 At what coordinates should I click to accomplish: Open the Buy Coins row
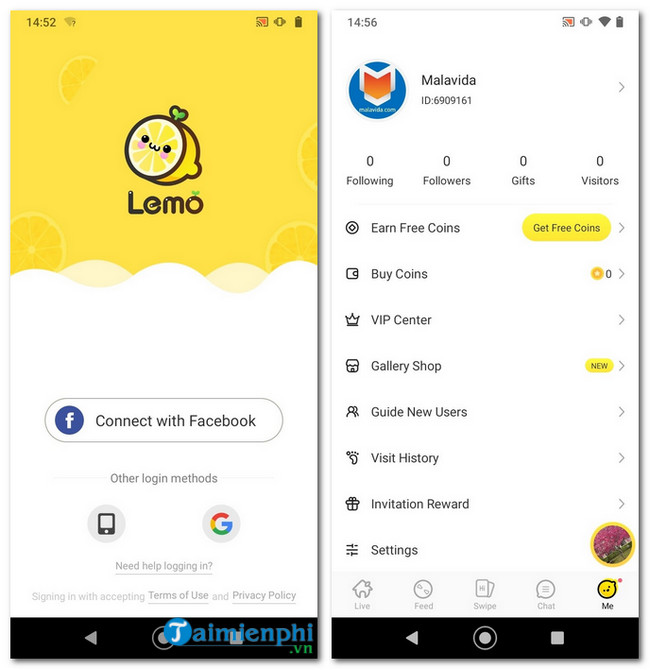coord(484,274)
